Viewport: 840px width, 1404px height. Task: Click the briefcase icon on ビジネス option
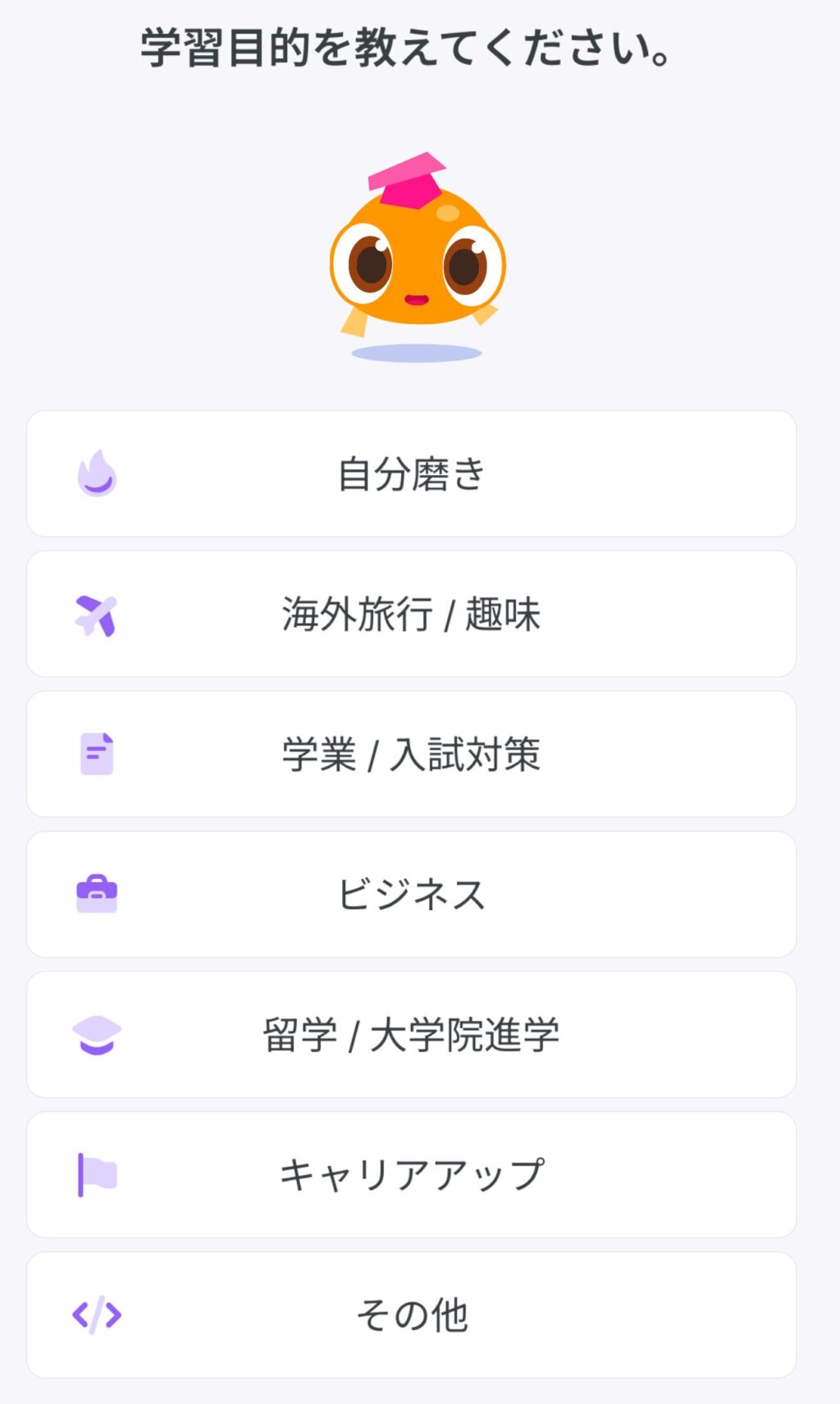[97, 894]
